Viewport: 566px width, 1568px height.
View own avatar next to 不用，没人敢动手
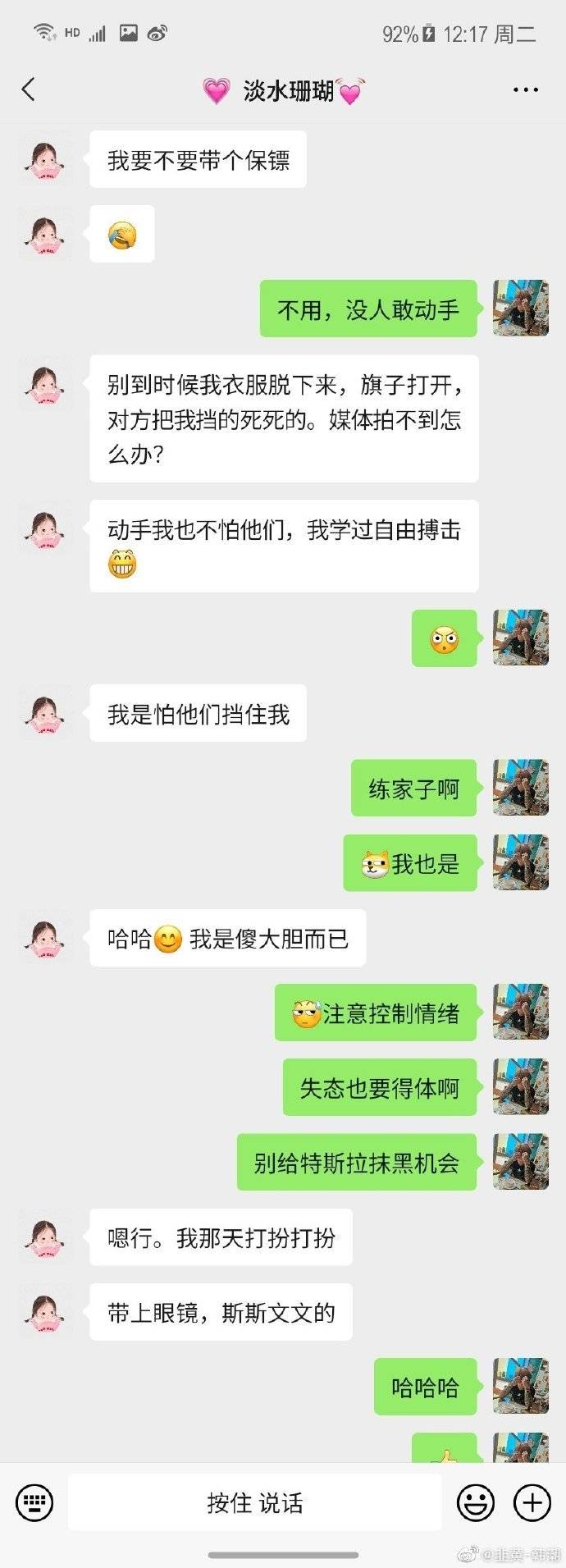click(520, 309)
